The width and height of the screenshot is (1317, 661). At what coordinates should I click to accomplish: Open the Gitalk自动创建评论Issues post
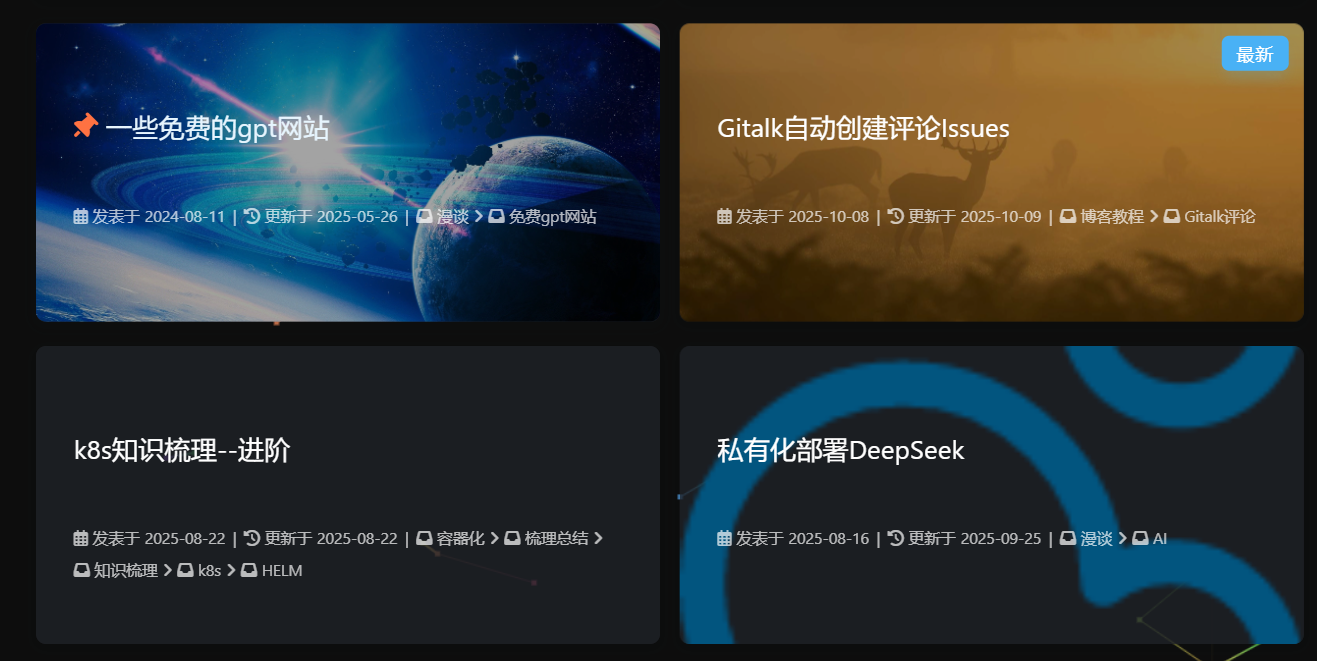click(x=863, y=128)
